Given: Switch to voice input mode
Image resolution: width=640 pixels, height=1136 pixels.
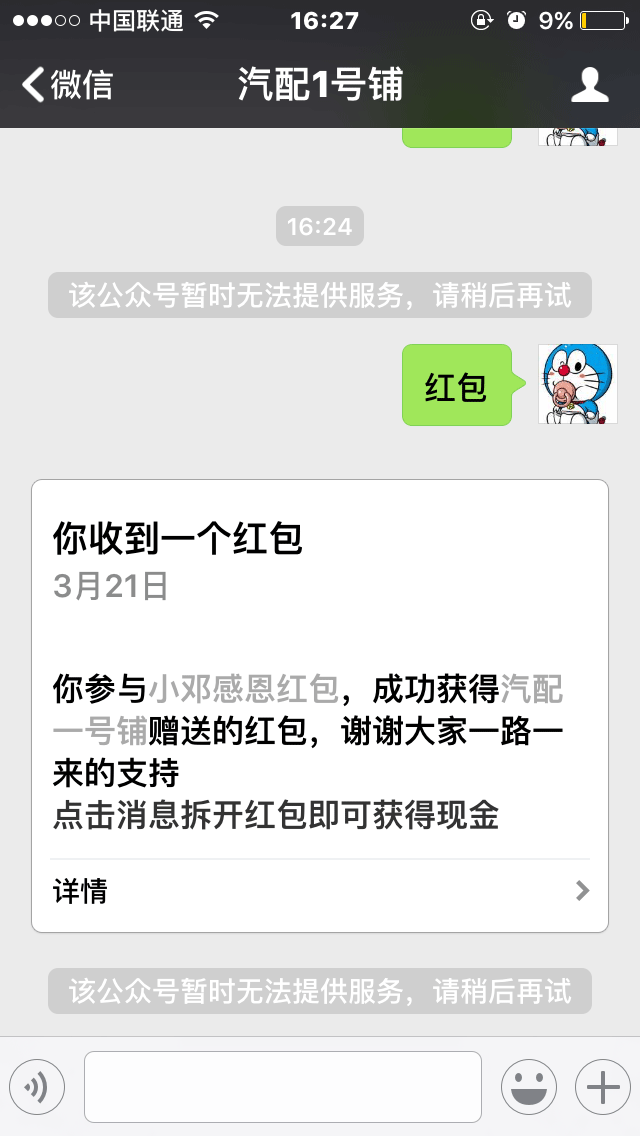Looking at the screenshot, I should (37, 1086).
